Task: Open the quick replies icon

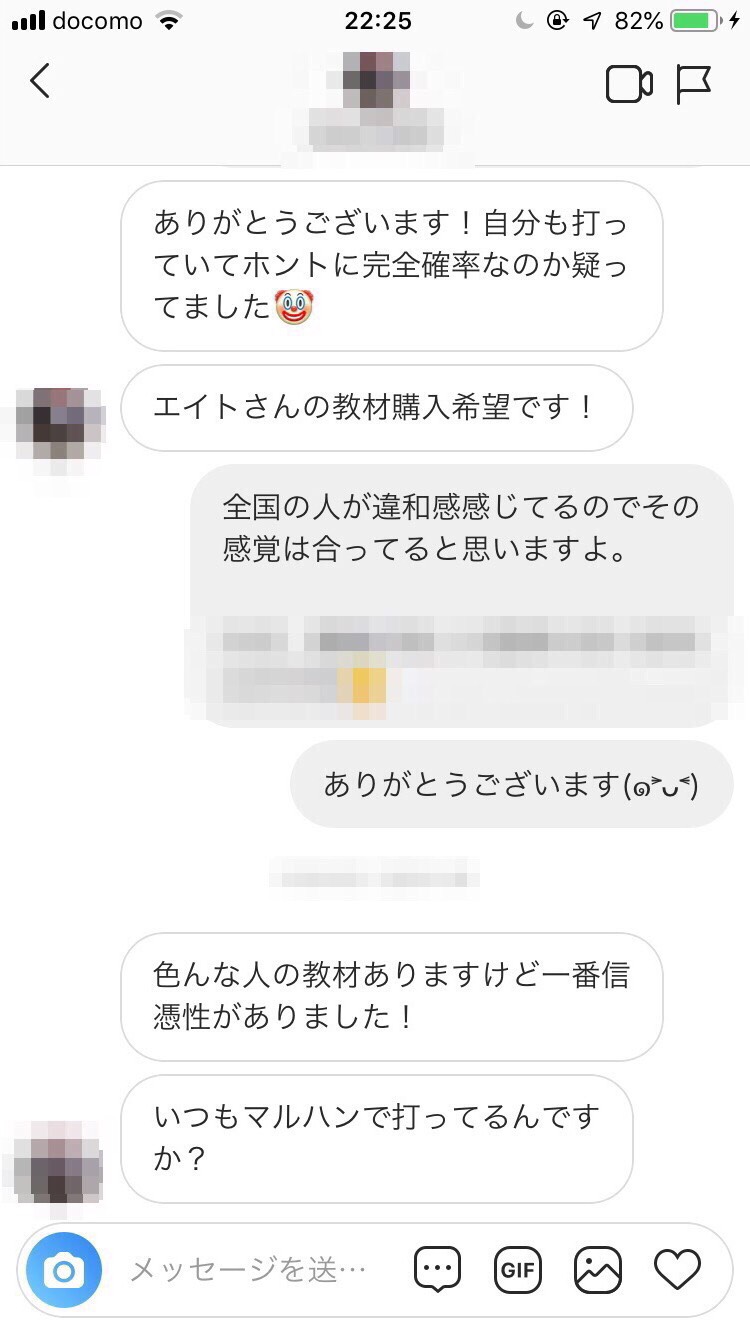Action: pyautogui.click(x=438, y=1270)
